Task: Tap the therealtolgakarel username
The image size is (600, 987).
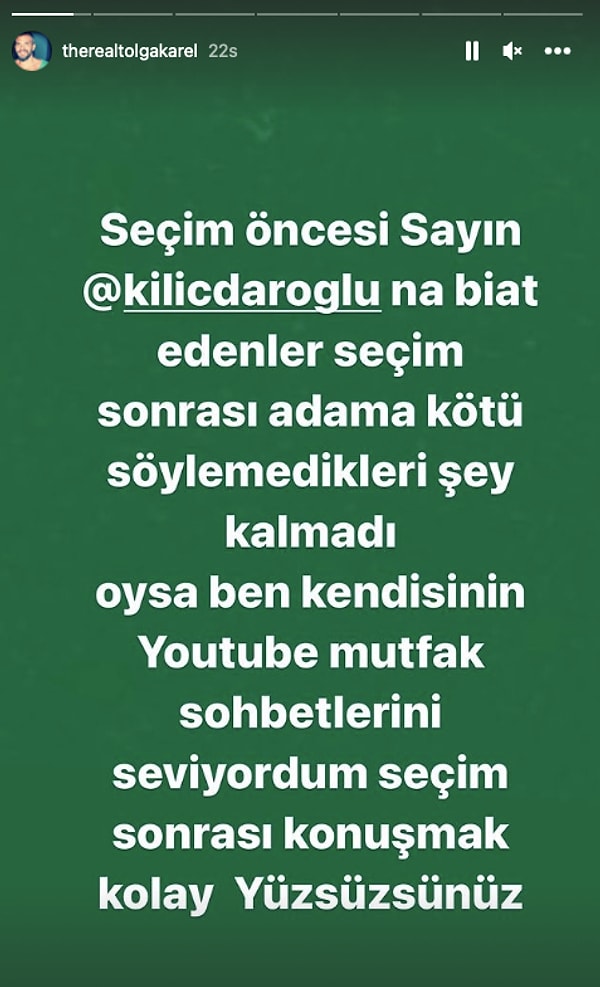Action: point(130,51)
